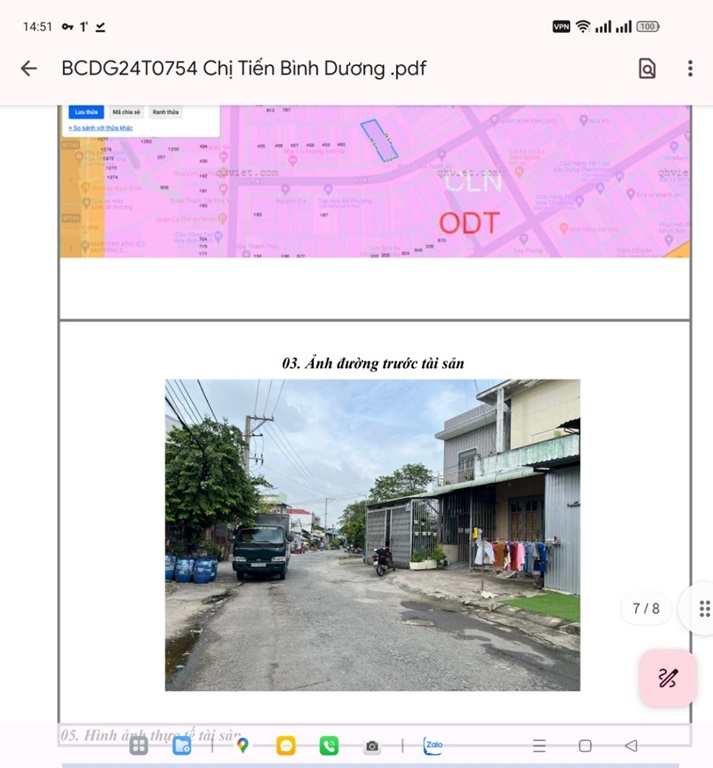The height and width of the screenshot is (768, 713).
Task: Open the Phone app from taskbar
Action: click(x=329, y=745)
